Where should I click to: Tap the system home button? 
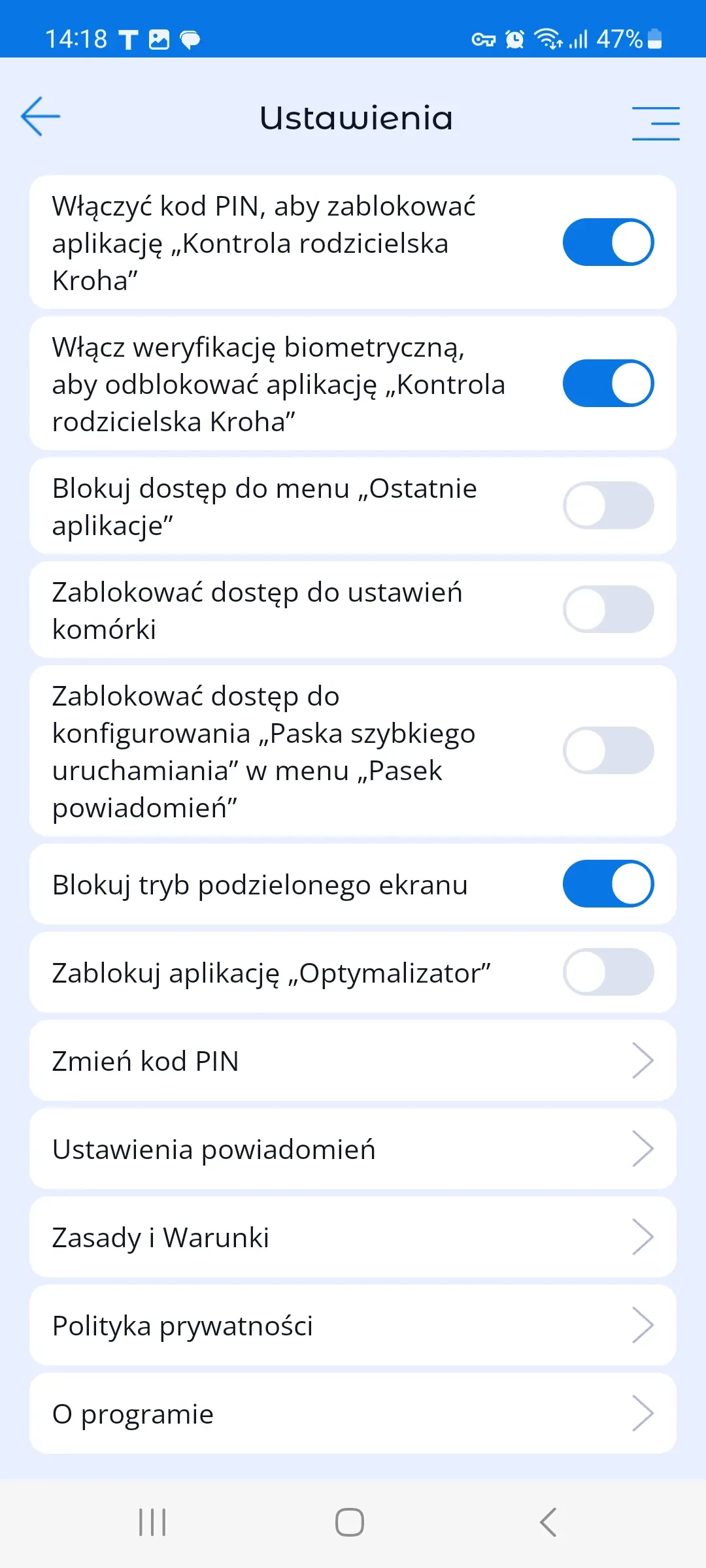tap(350, 1522)
